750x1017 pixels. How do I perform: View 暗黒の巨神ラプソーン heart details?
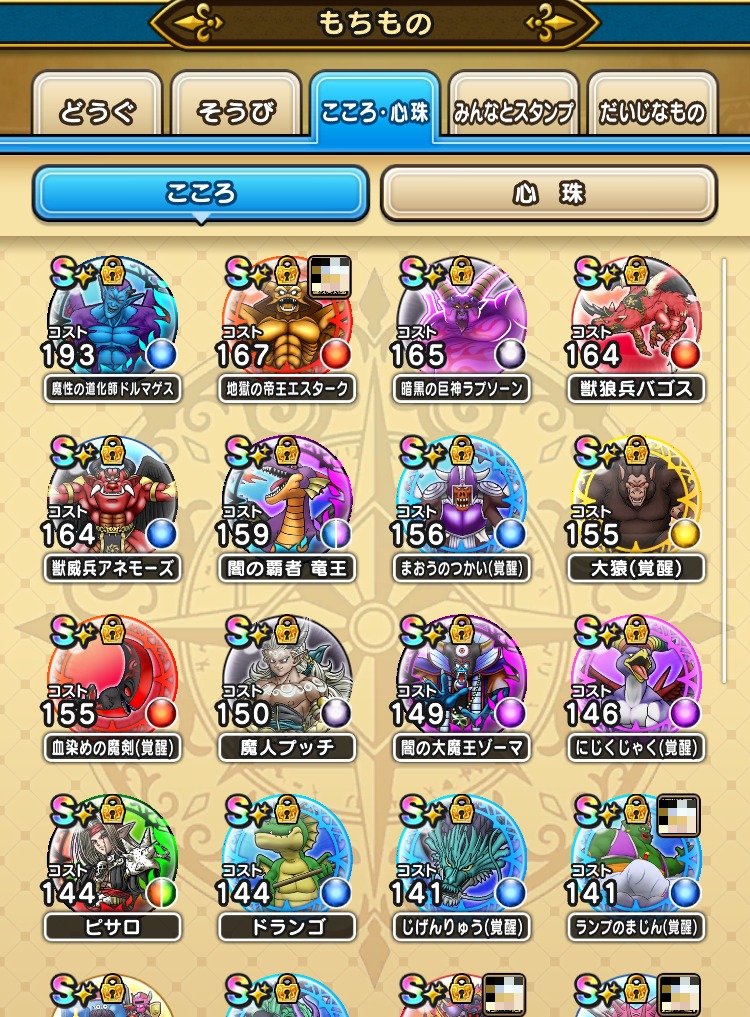pyautogui.click(x=460, y=318)
